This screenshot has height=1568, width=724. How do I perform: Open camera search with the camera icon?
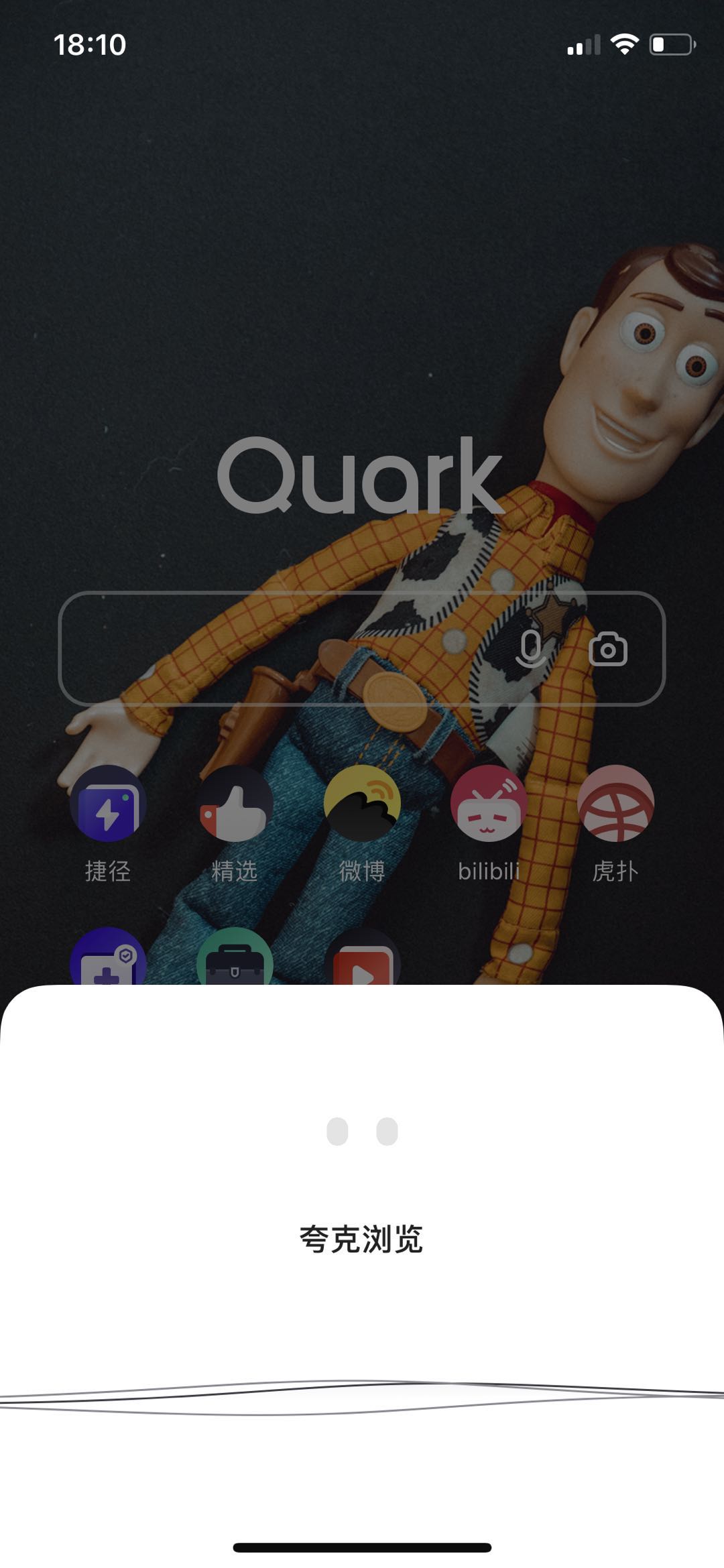609,650
